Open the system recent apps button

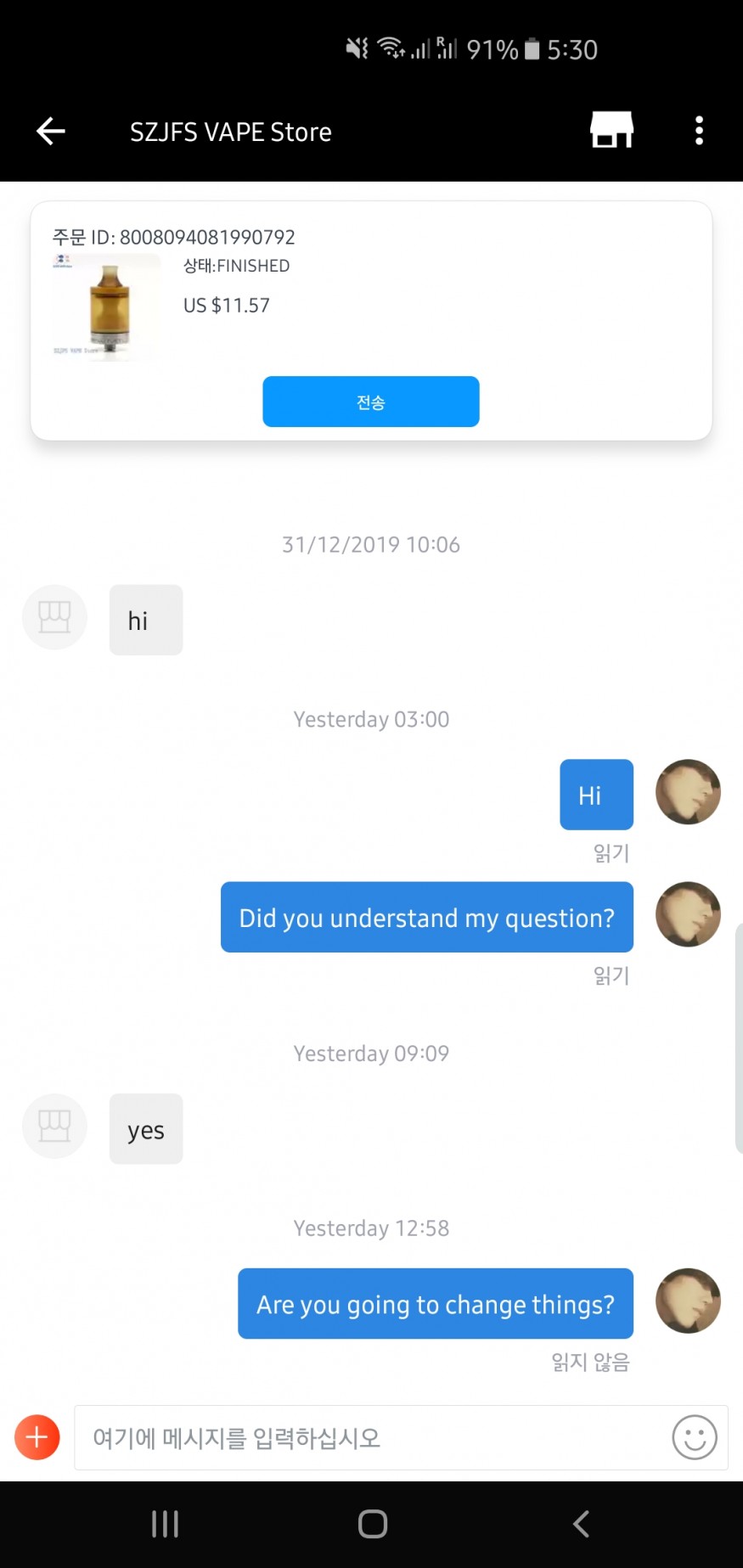click(x=165, y=1524)
